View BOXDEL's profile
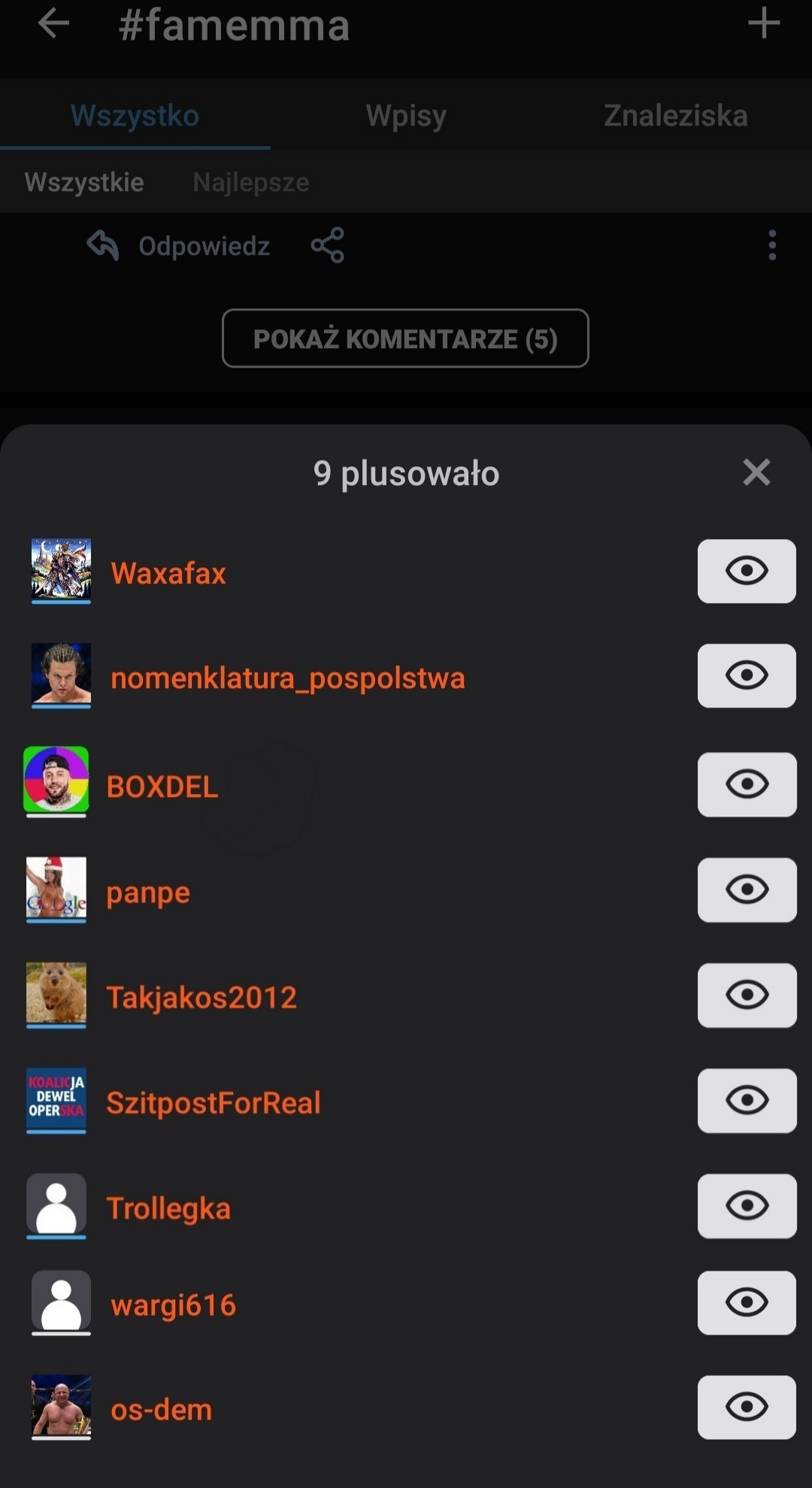The height and width of the screenshot is (1488, 812). point(162,786)
